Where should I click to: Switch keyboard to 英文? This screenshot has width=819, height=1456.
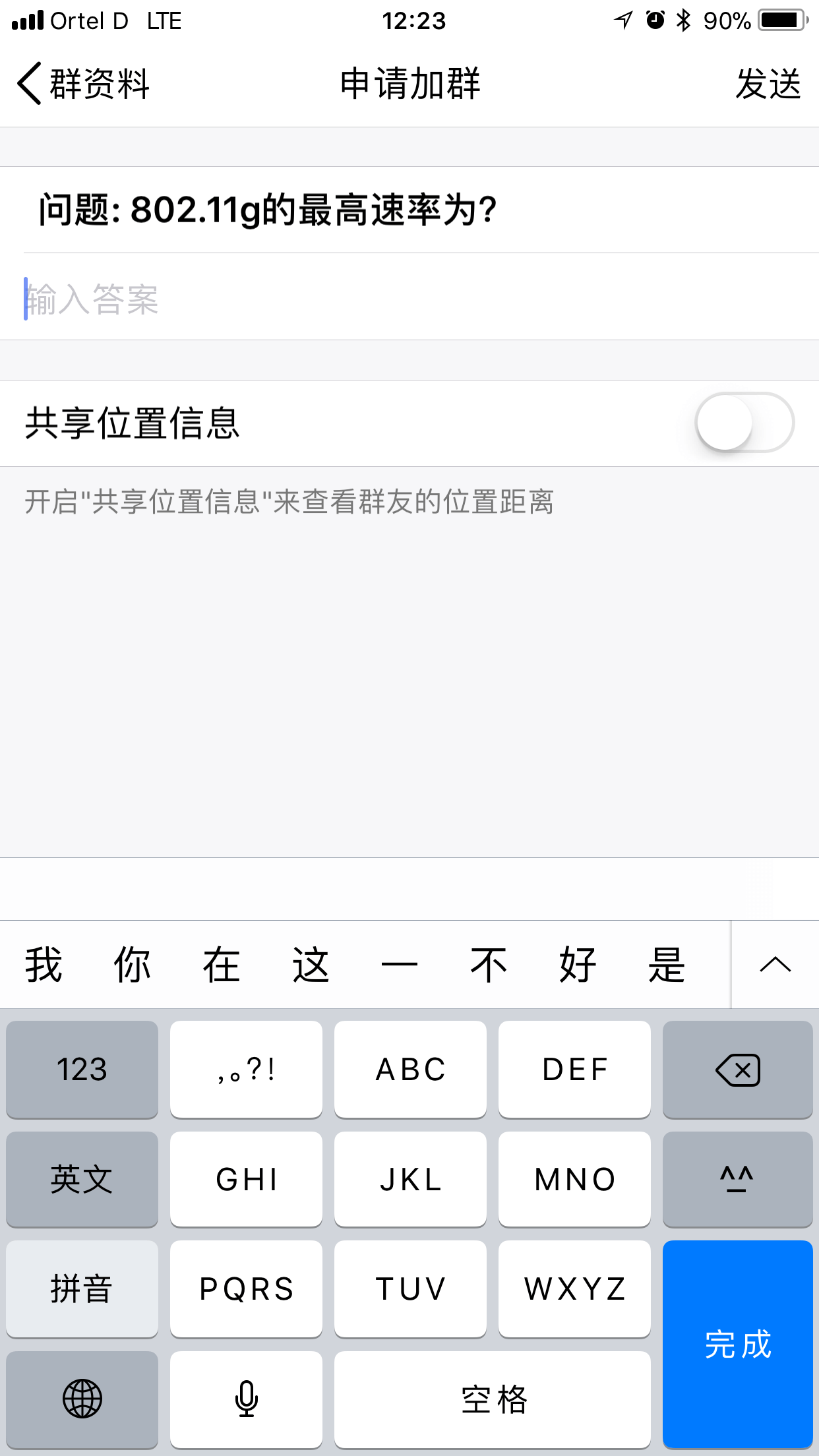82,1179
